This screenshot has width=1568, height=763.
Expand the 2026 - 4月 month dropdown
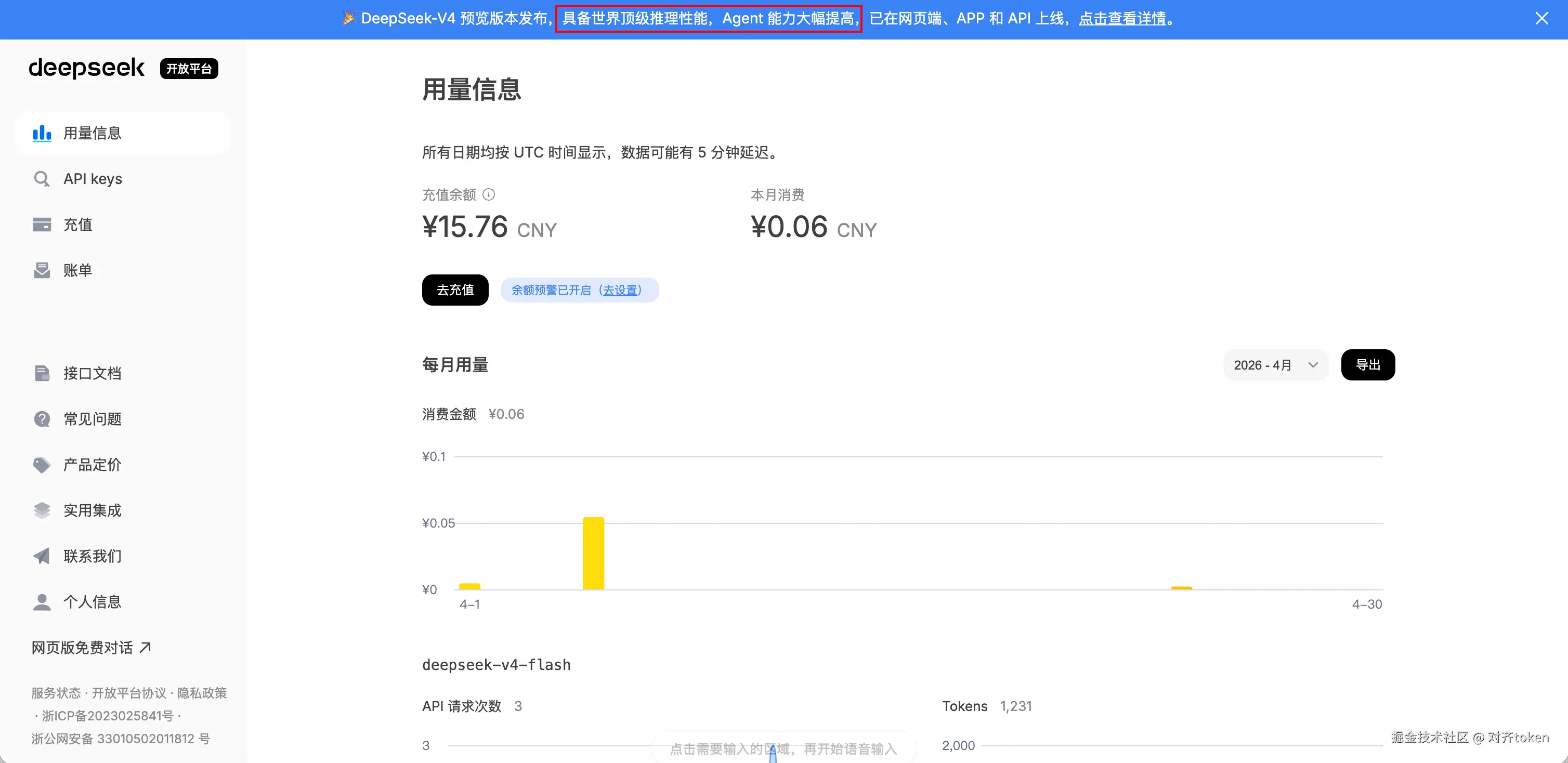1275,365
